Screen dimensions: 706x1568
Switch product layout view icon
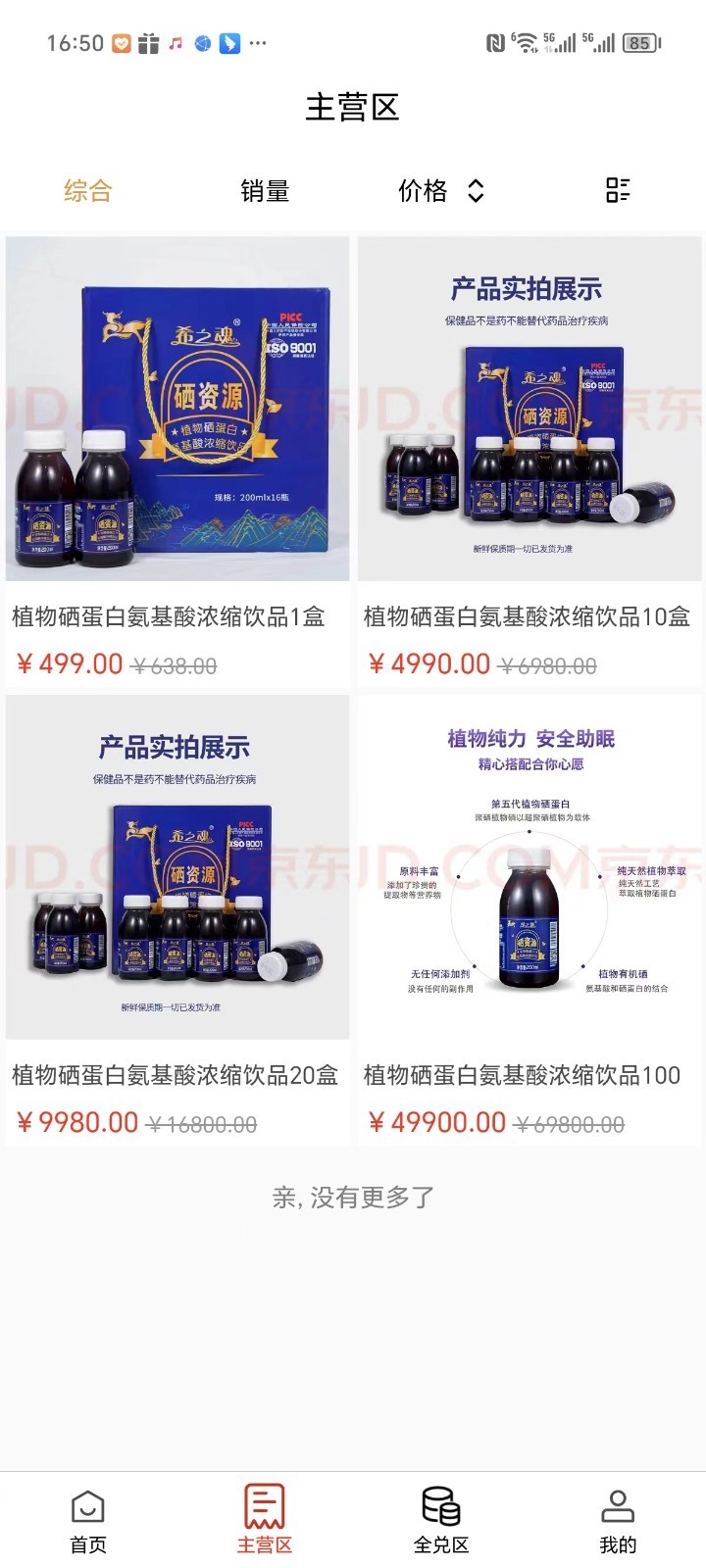[x=618, y=190]
